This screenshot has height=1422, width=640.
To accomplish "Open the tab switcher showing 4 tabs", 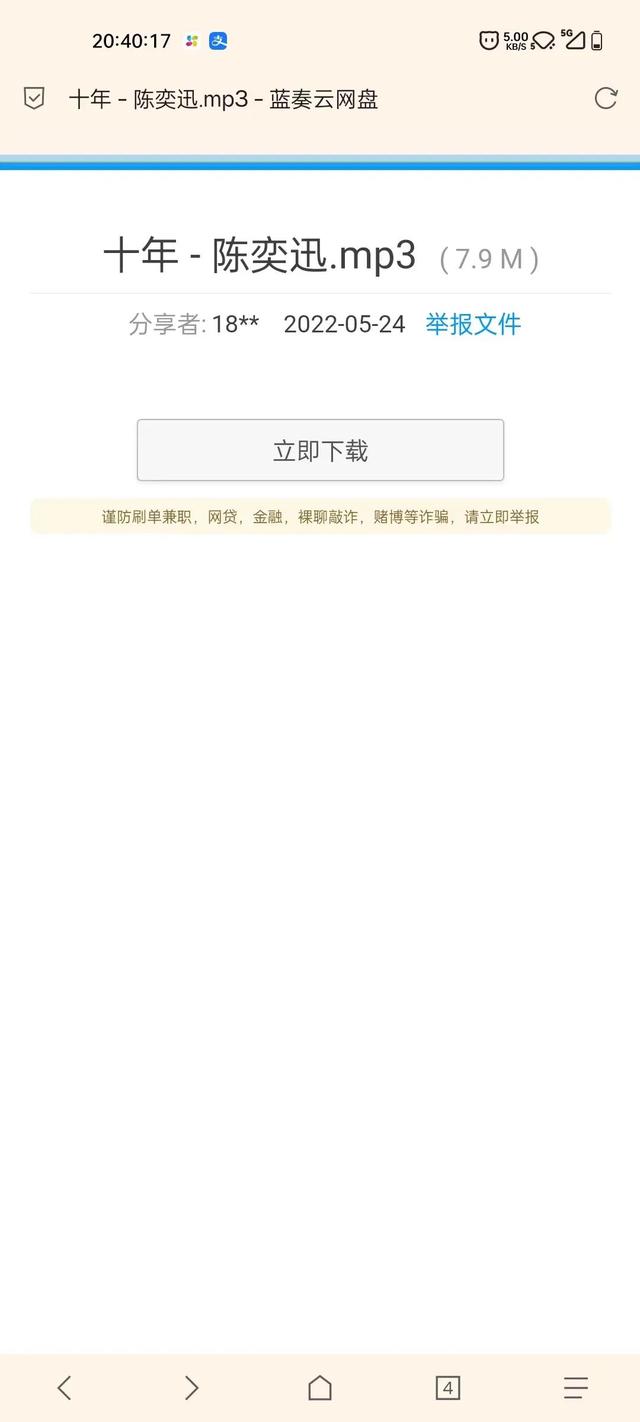I will click(x=447, y=1387).
